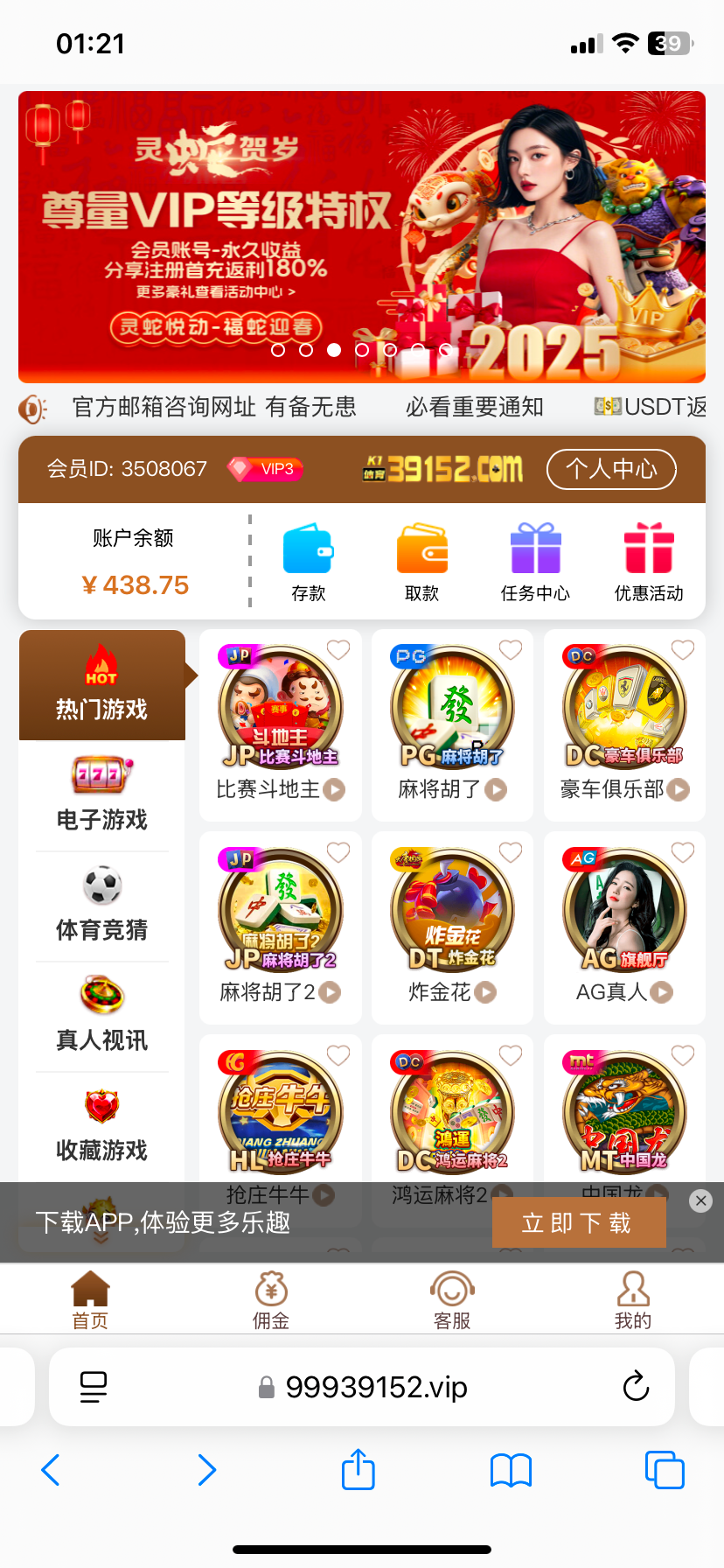Switch to 佣金 tab
The width and height of the screenshot is (724, 1568).
click(271, 1299)
